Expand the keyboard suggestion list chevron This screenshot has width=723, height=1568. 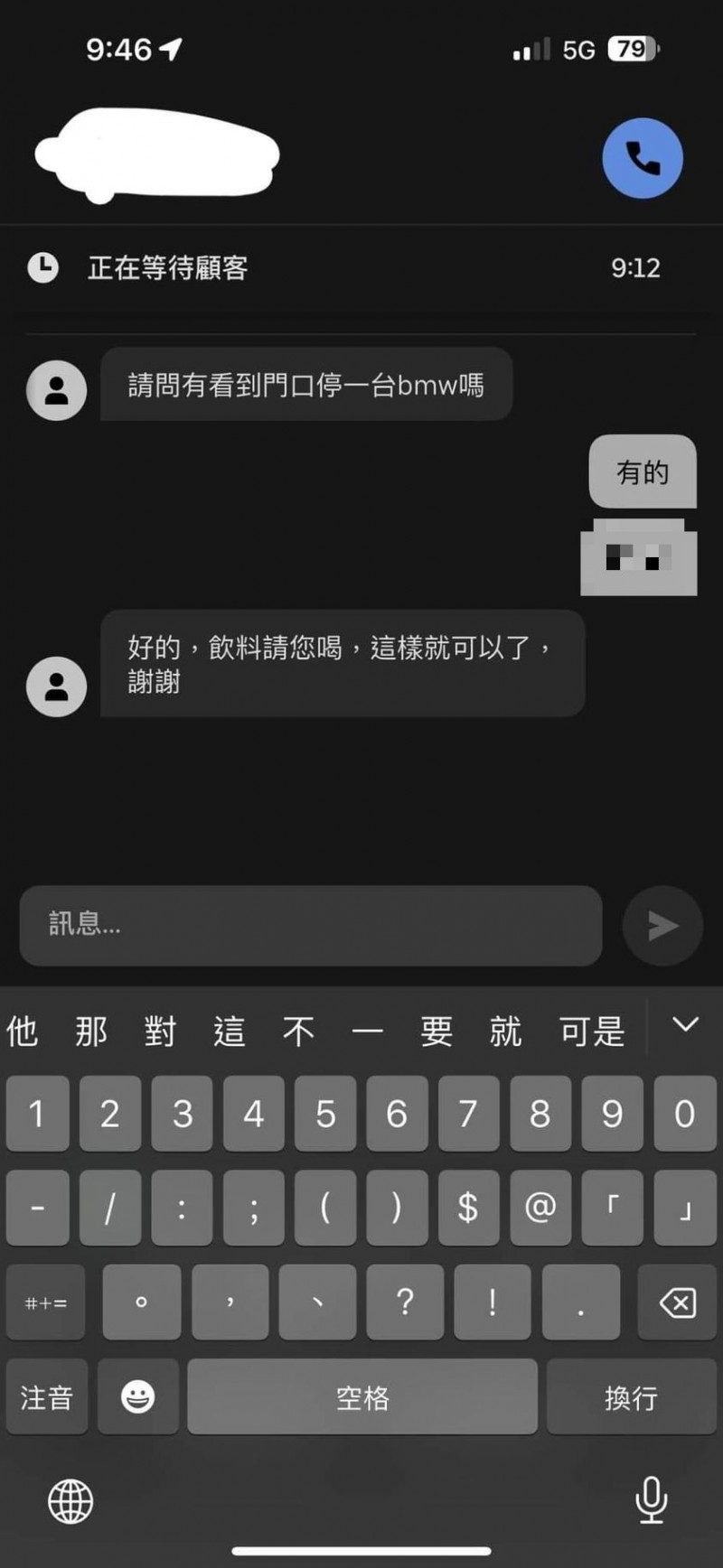pyautogui.click(x=685, y=1024)
